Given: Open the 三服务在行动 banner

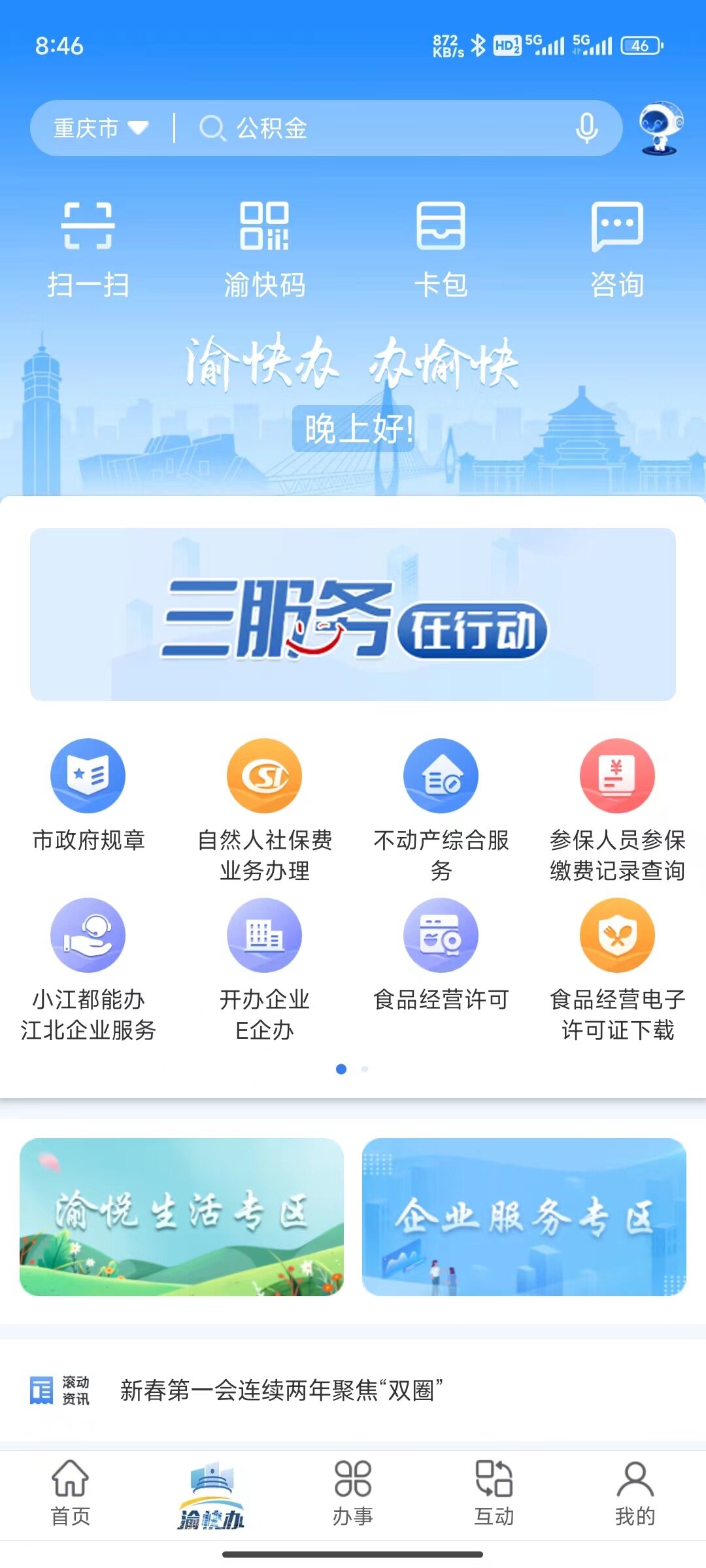Looking at the screenshot, I should [353, 614].
